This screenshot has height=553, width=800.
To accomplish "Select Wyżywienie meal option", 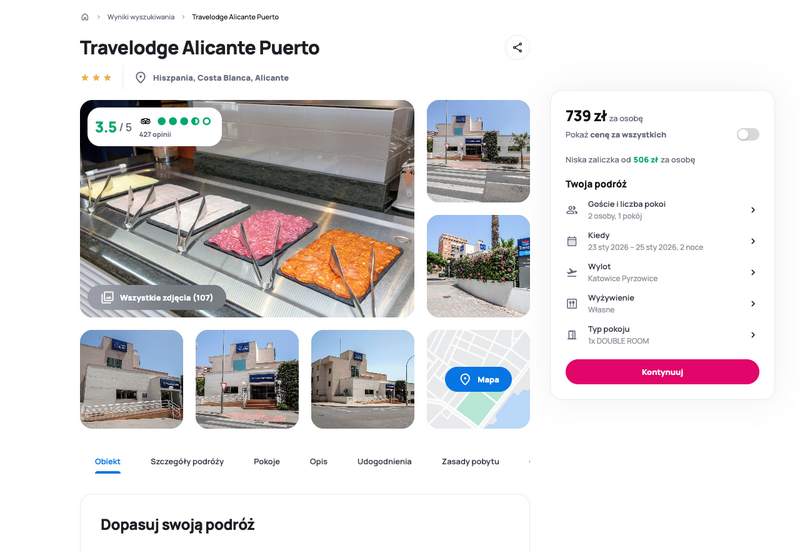I will tap(662, 303).
